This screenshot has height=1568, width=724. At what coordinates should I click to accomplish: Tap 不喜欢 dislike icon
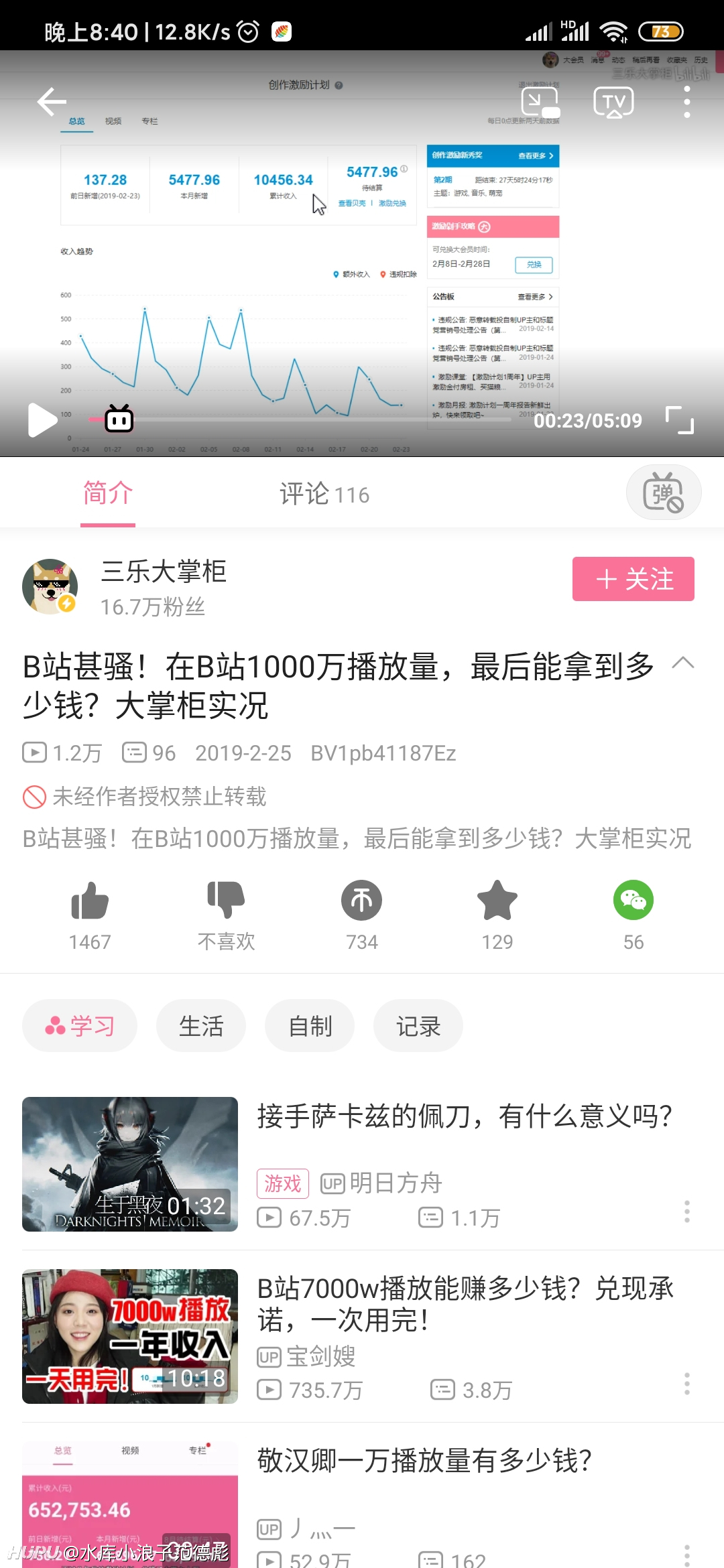click(226, 900)
